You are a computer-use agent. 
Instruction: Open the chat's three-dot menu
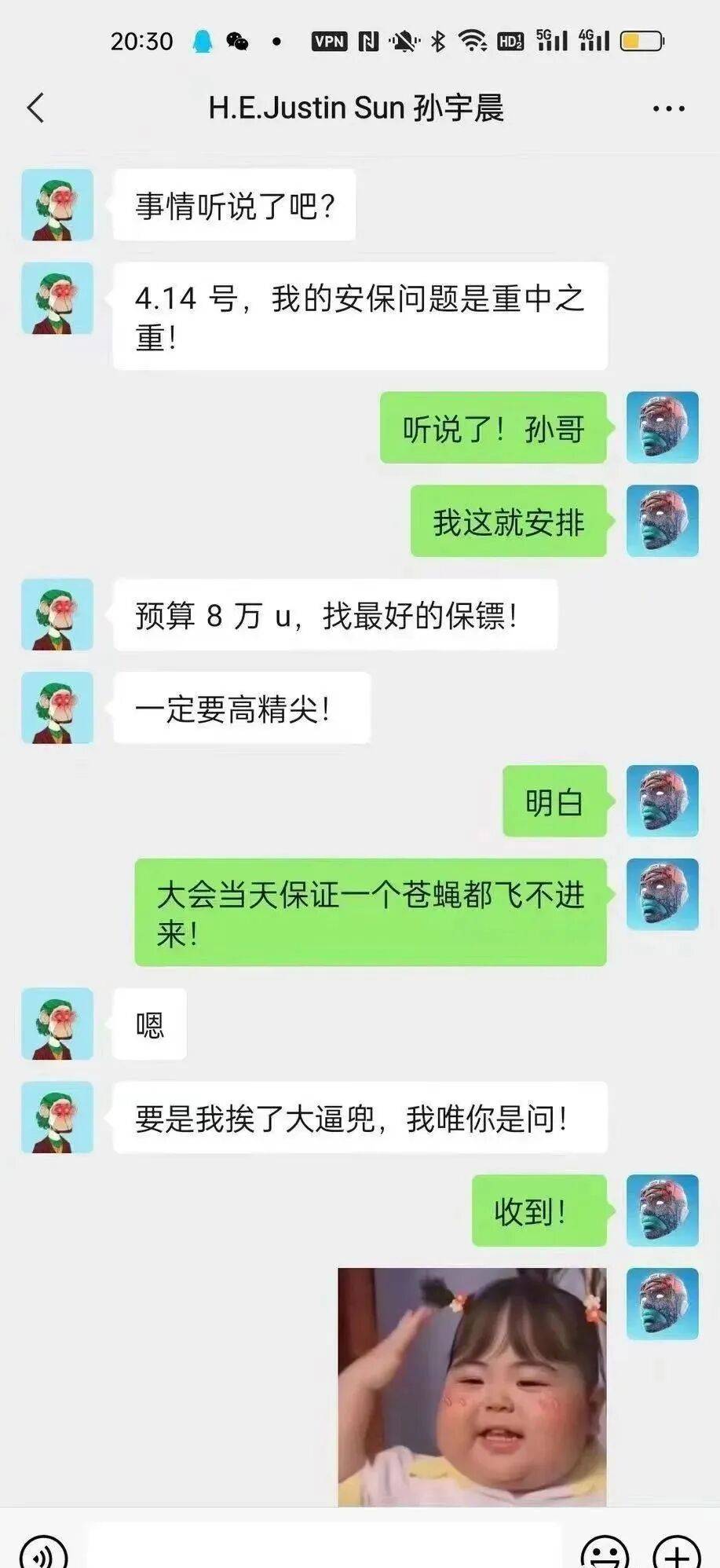pyautogui.click(x=668, y=109)
